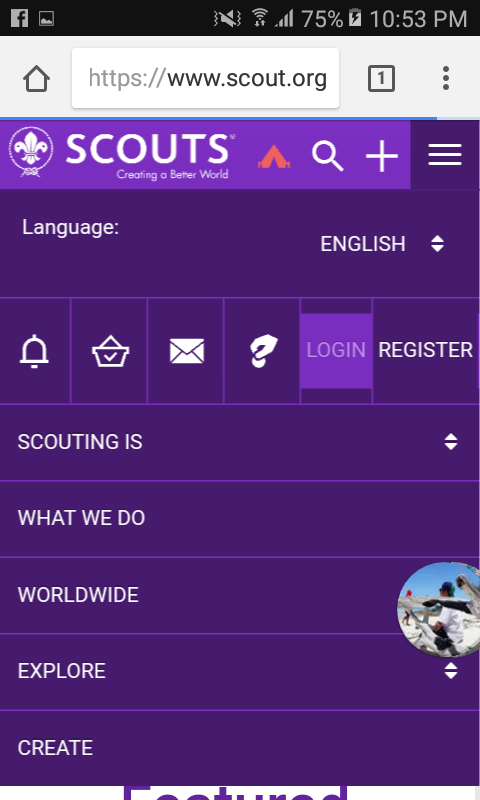Tap the Register button
Screen dimensions: 480x800
[x=425, y=351]
